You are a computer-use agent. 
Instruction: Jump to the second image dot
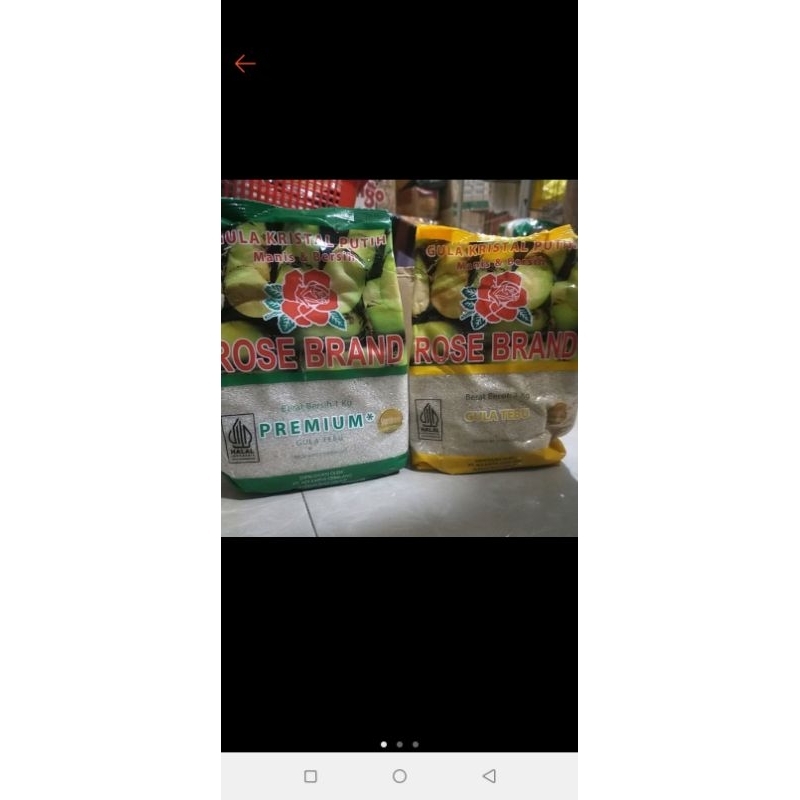point(399,744)
